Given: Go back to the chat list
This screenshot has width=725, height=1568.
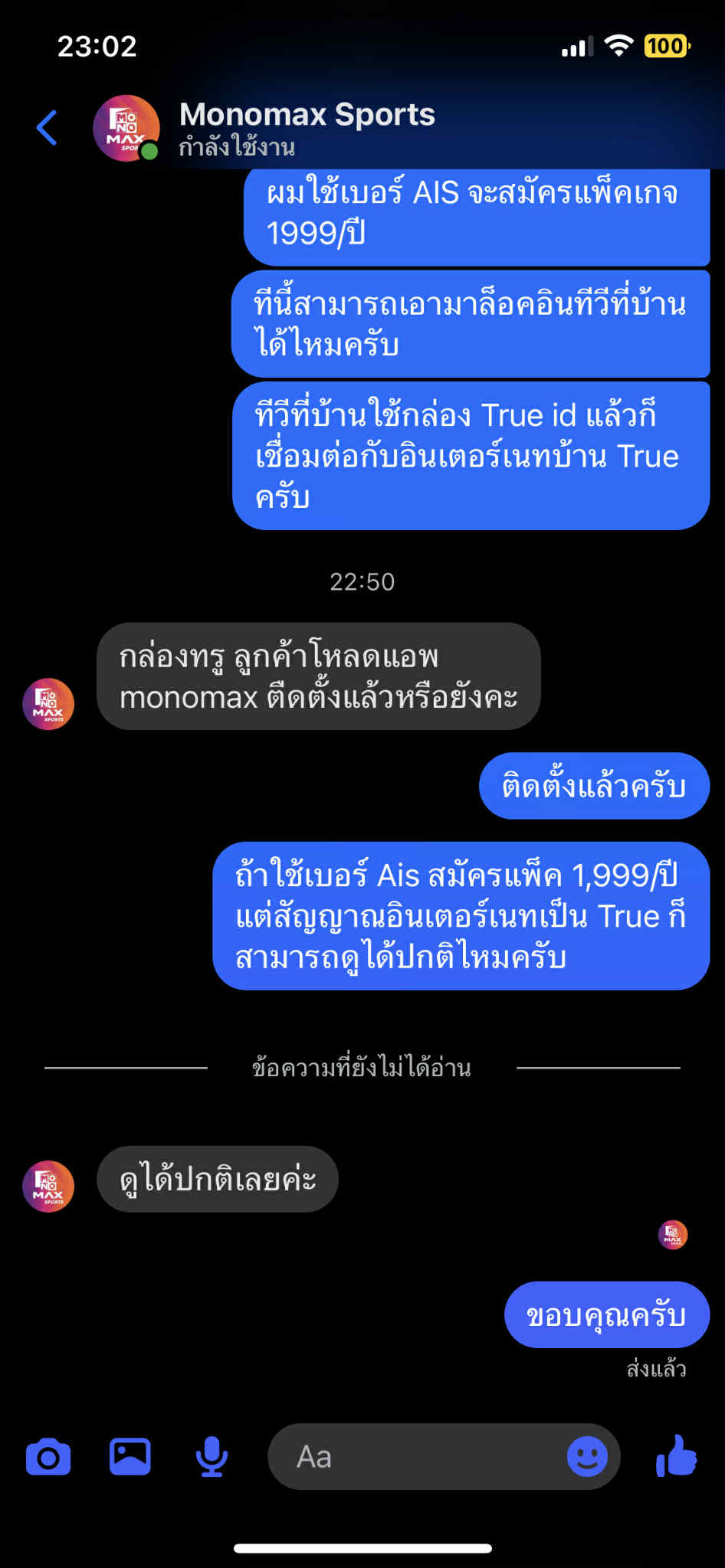Looking at the screenshot, I should pos(47,127).
